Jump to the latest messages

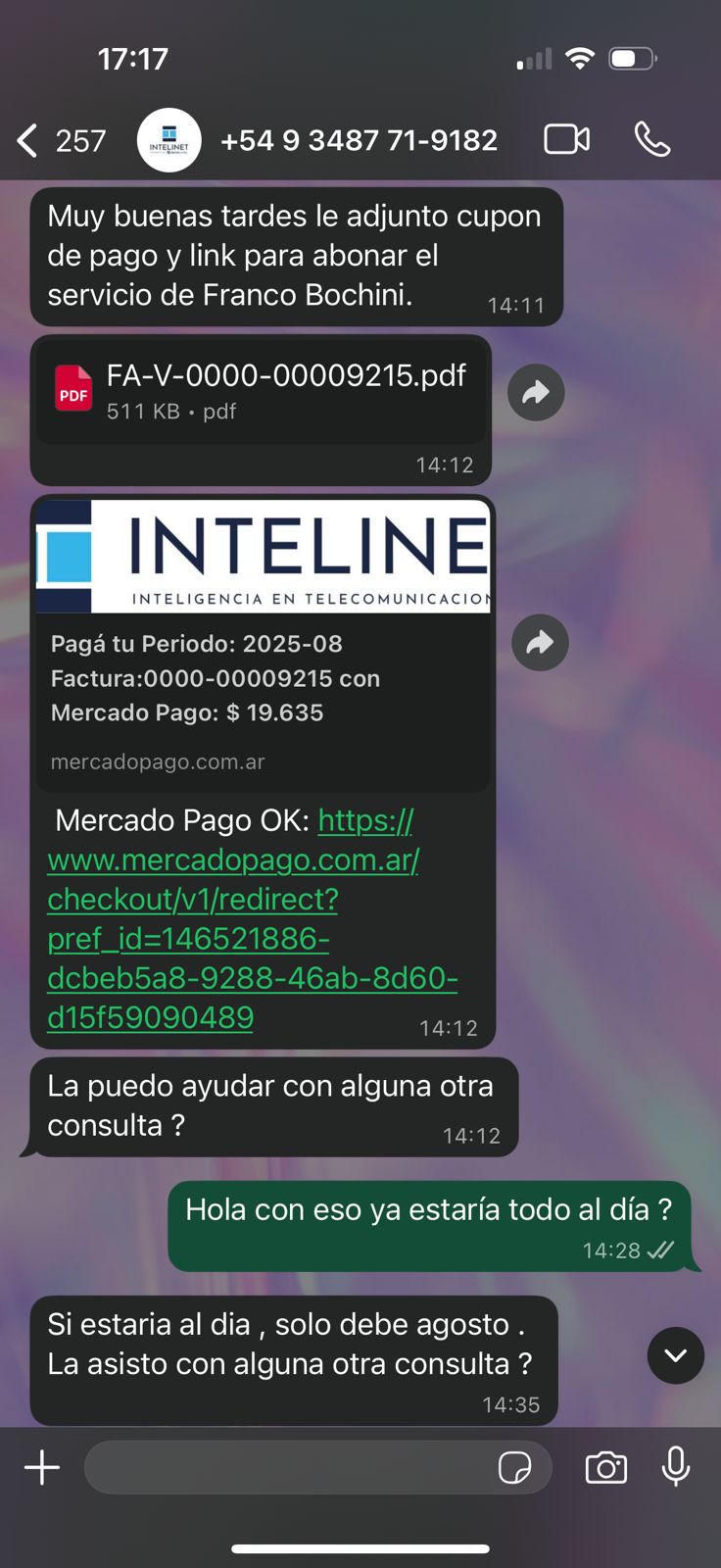click(675, 1355)
